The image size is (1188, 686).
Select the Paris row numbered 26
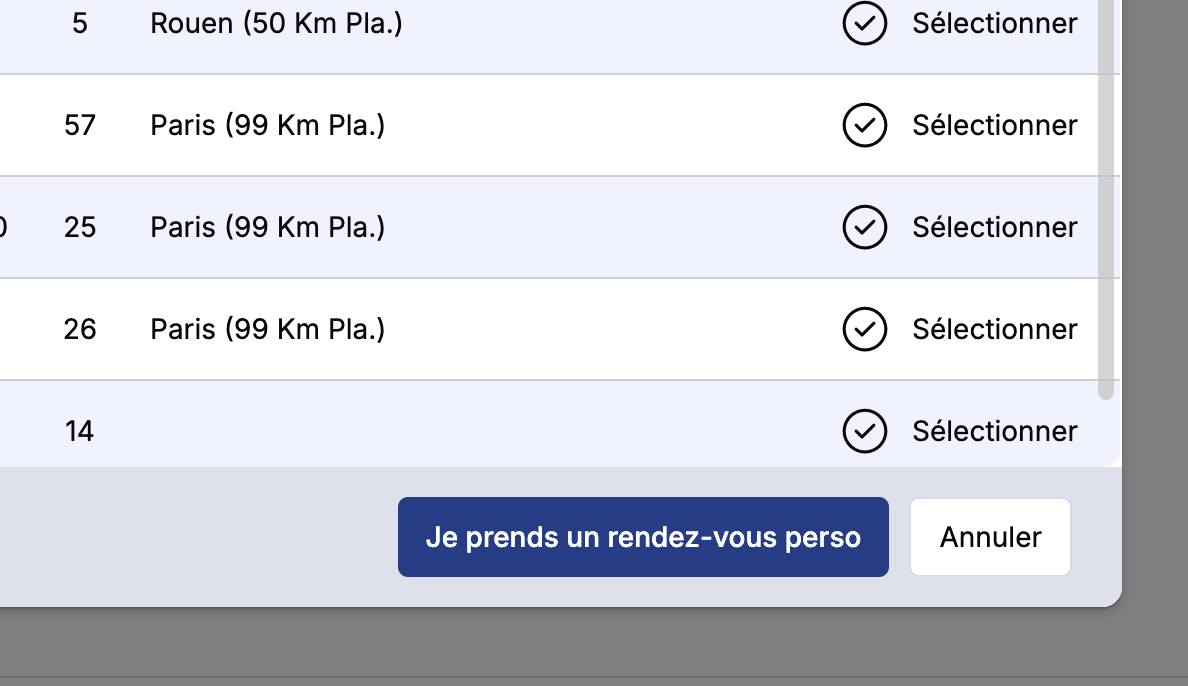tap(960, 329)
